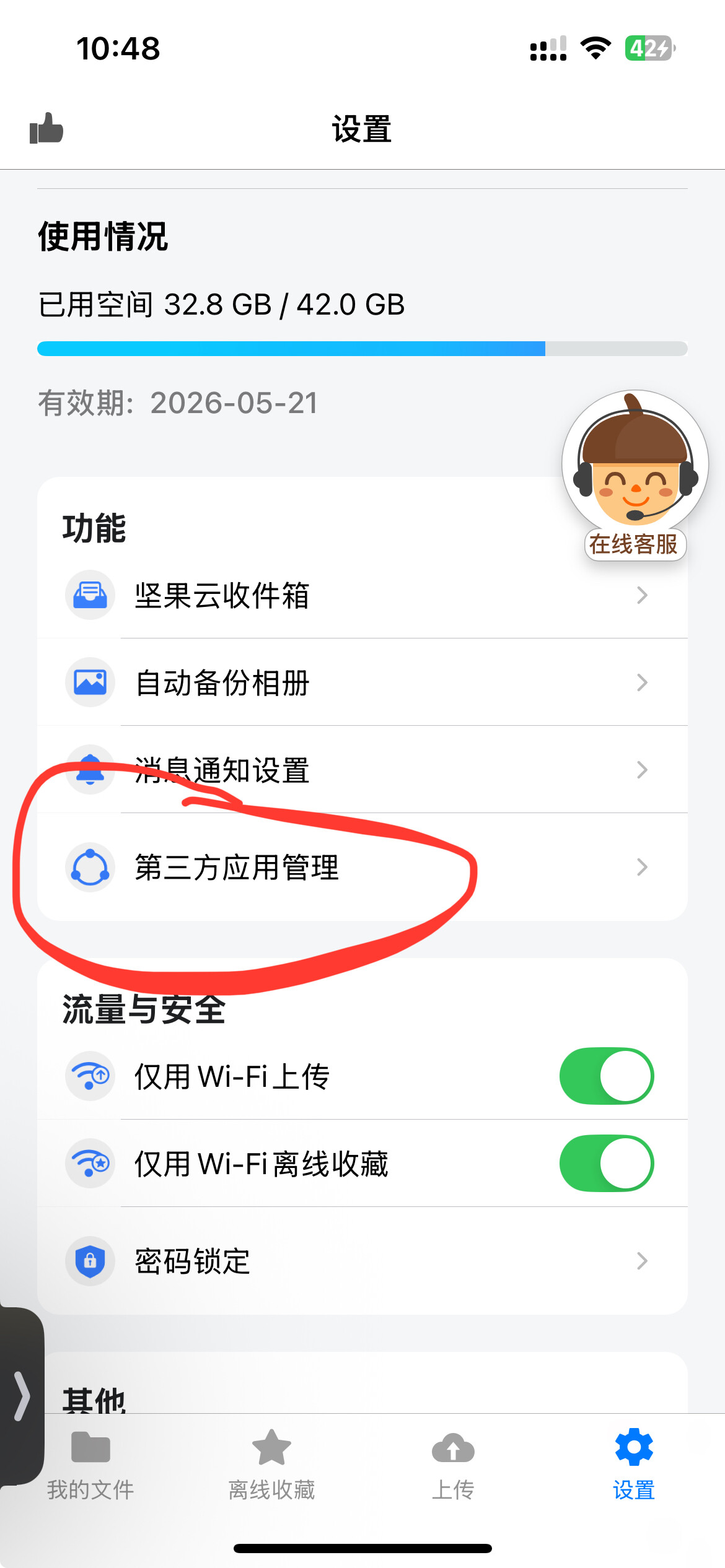Disable 仅用 Wi-Fi 离线收藏 switch
Image resolution: width=725 pixels, height=1568 pixels.
[607, 1163]
